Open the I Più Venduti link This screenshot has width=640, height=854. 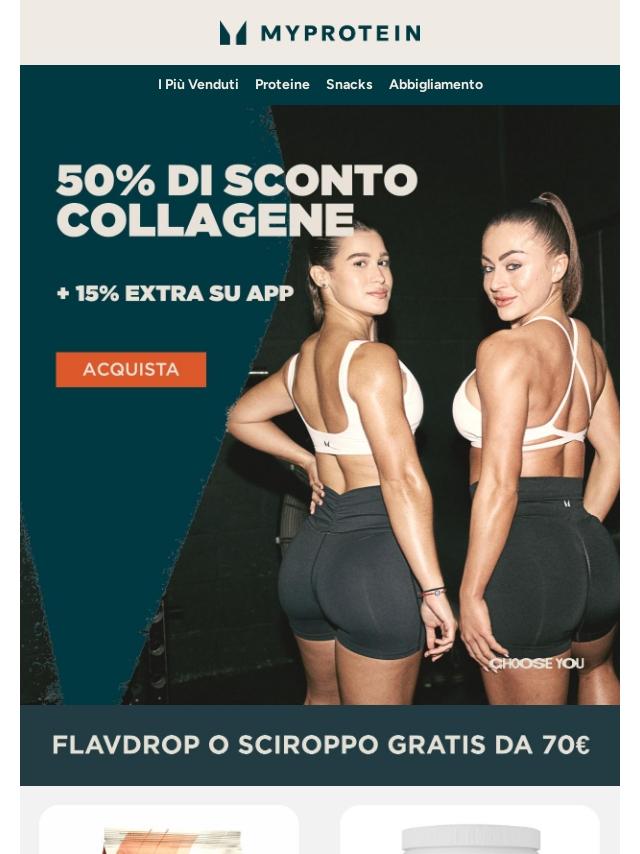click(198, 84)
